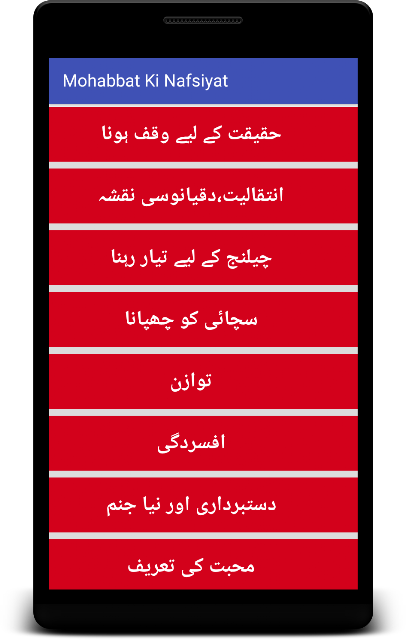This screenshot has width=406, height=640.
Task: Open دستبرداری اور نیا جنم
Action: [203, 505]
